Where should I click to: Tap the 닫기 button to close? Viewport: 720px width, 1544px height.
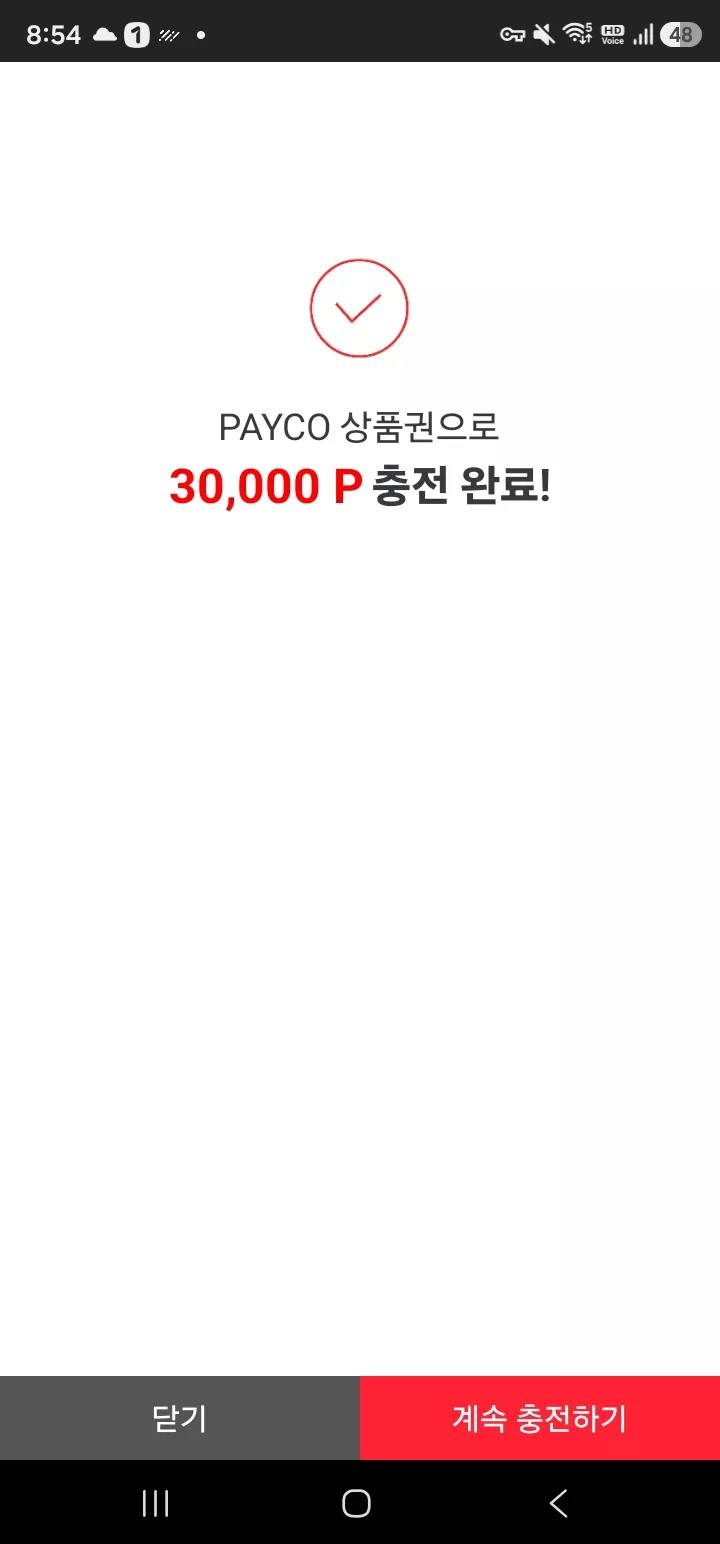pos(180,1418)
